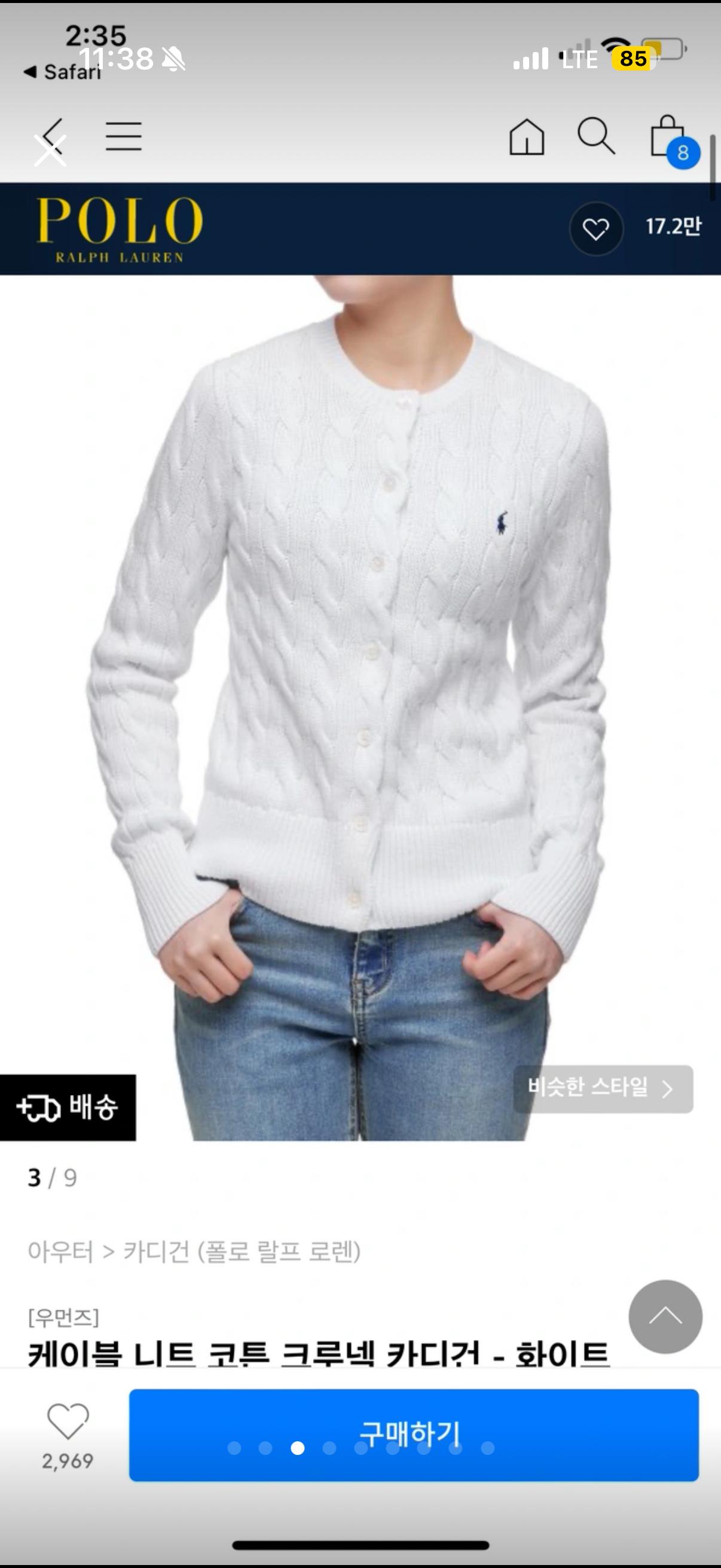
Task: Open the 아우터 category breadcrumb
Action: pyautogui.click(x=60, y=1252)
